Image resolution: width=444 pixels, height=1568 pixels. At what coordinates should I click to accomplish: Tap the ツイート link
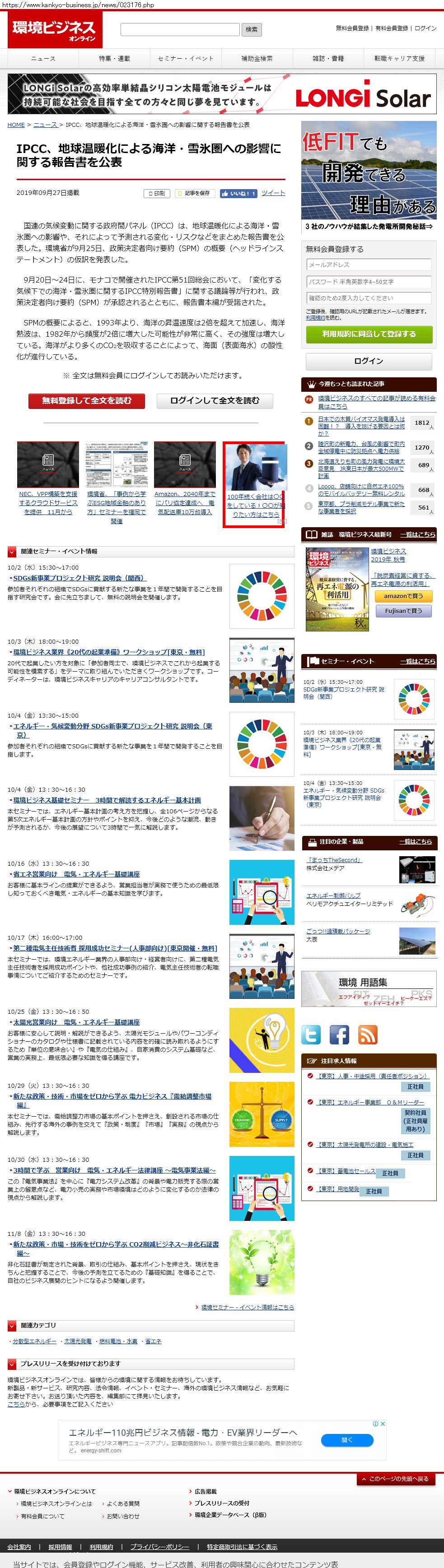[x=273, y=193]
